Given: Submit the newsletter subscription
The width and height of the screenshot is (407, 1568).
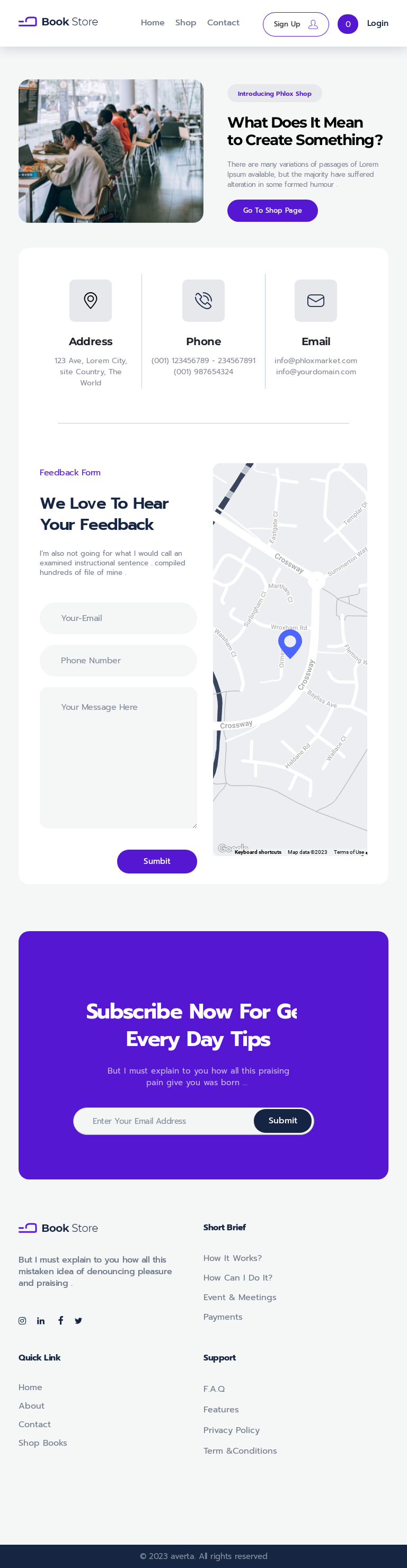Looking at the screenshot, I should click(282, 1121).
